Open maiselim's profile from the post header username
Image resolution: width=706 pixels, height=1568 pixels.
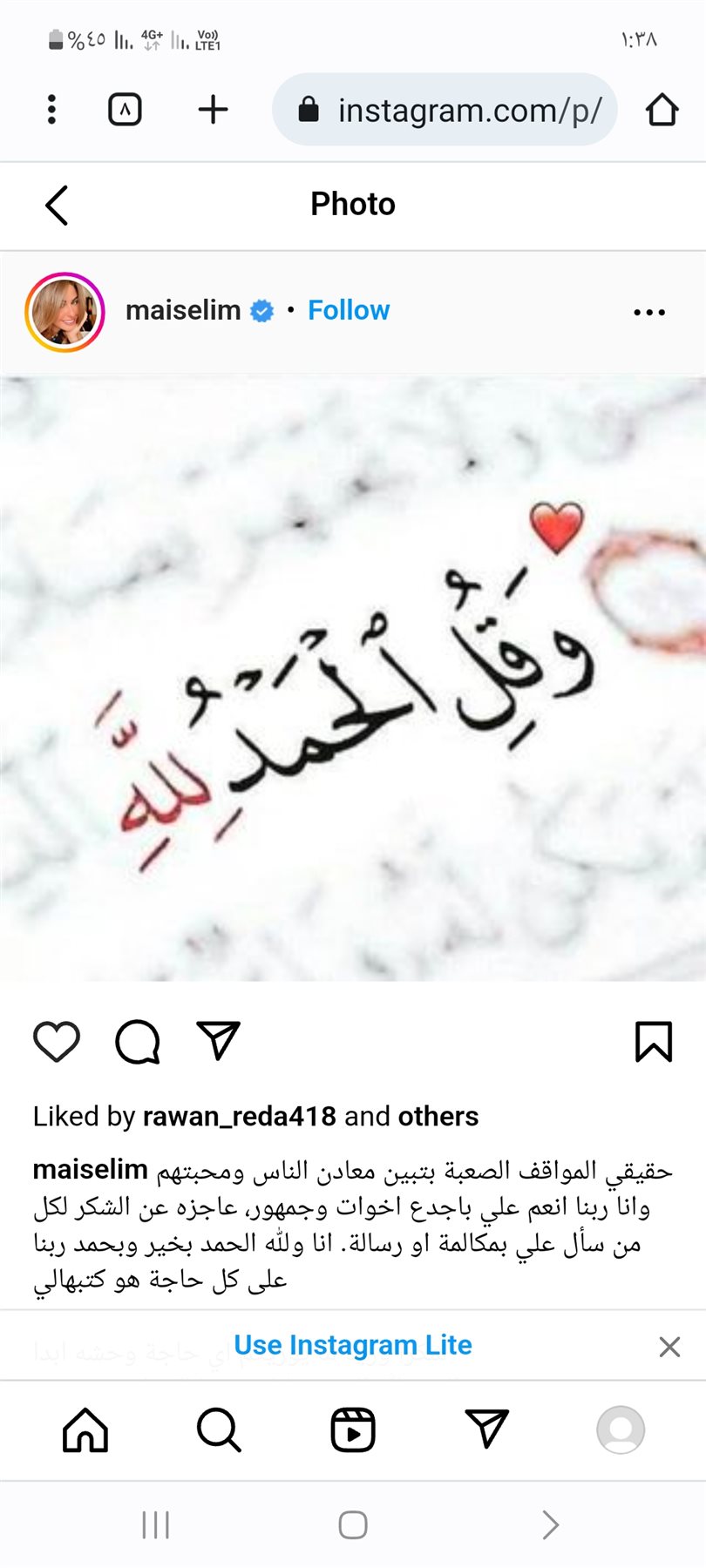[x=183, y=310]
